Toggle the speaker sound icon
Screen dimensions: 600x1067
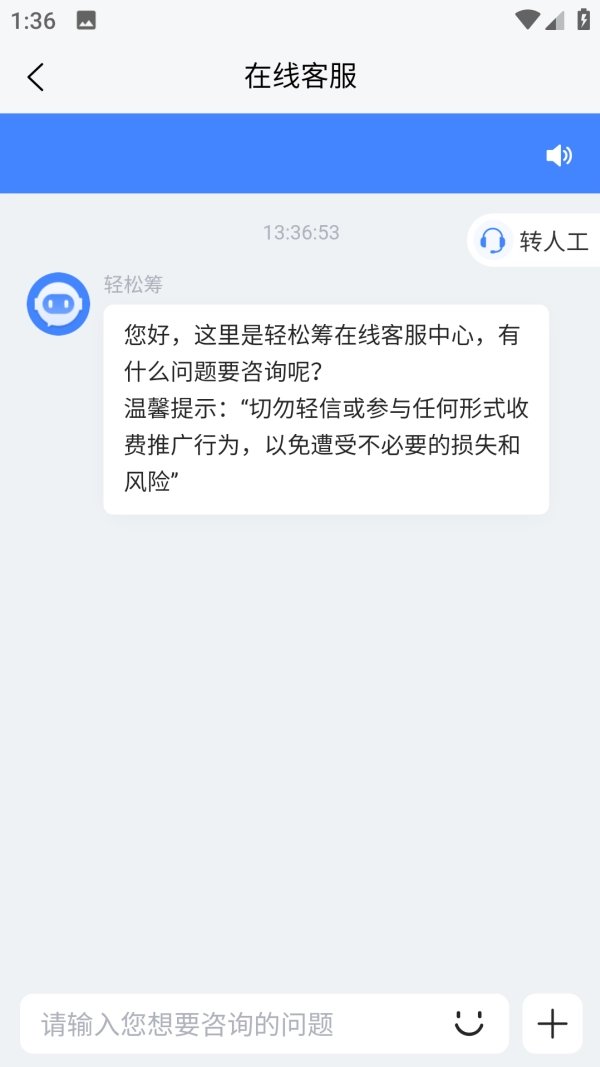coord(559,155)
